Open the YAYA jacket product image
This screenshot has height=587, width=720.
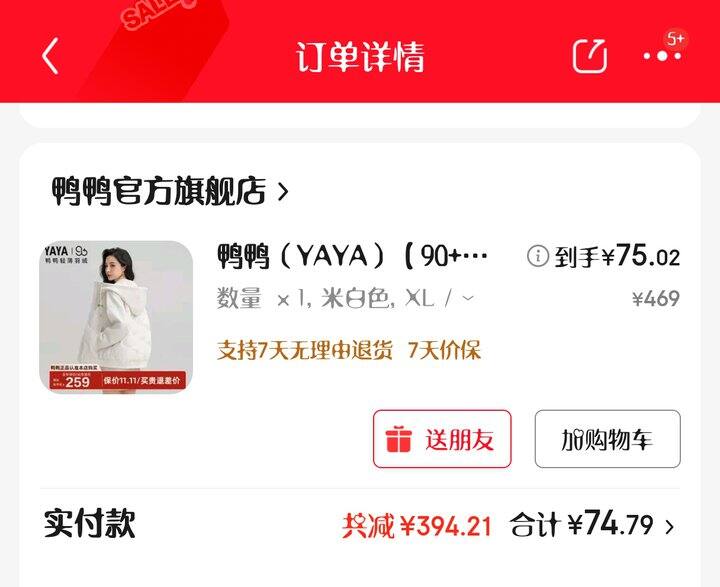(x=116, y=317)
